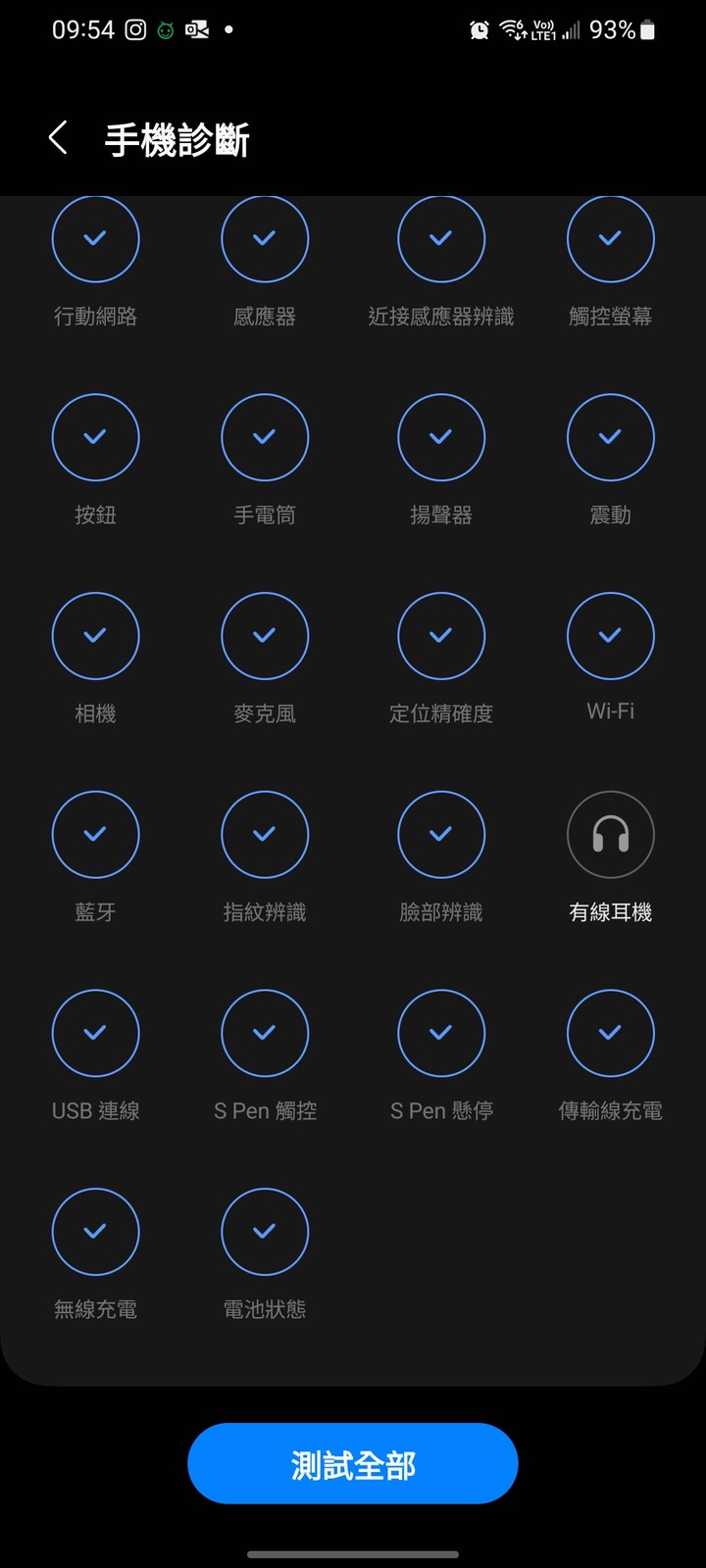This screenshot has width=706, height=1568.
Task: Open the 無線充電 diagnostic
Action: [x=95, y=1232]
